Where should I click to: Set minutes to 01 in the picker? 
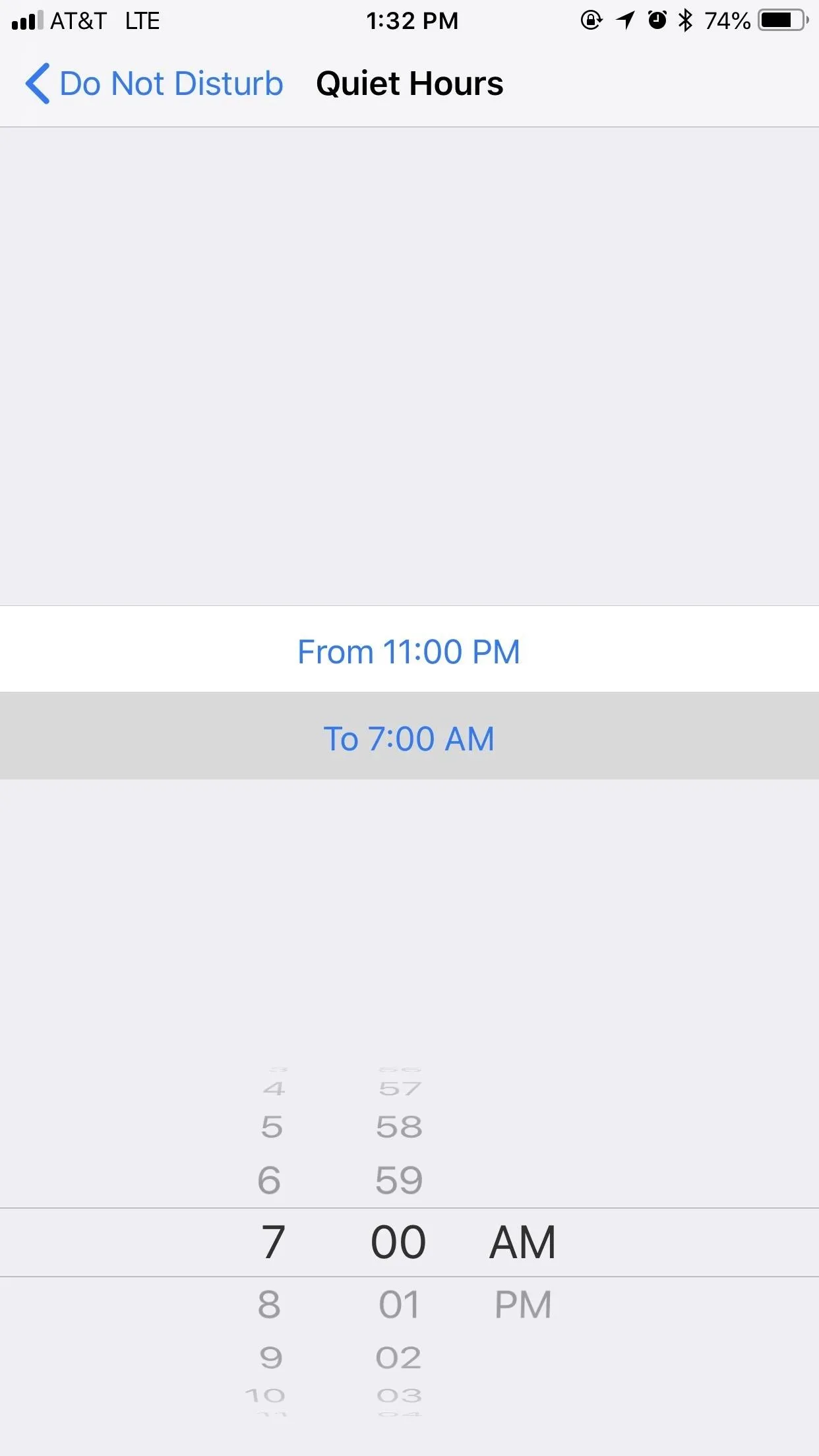[399, 1305]
